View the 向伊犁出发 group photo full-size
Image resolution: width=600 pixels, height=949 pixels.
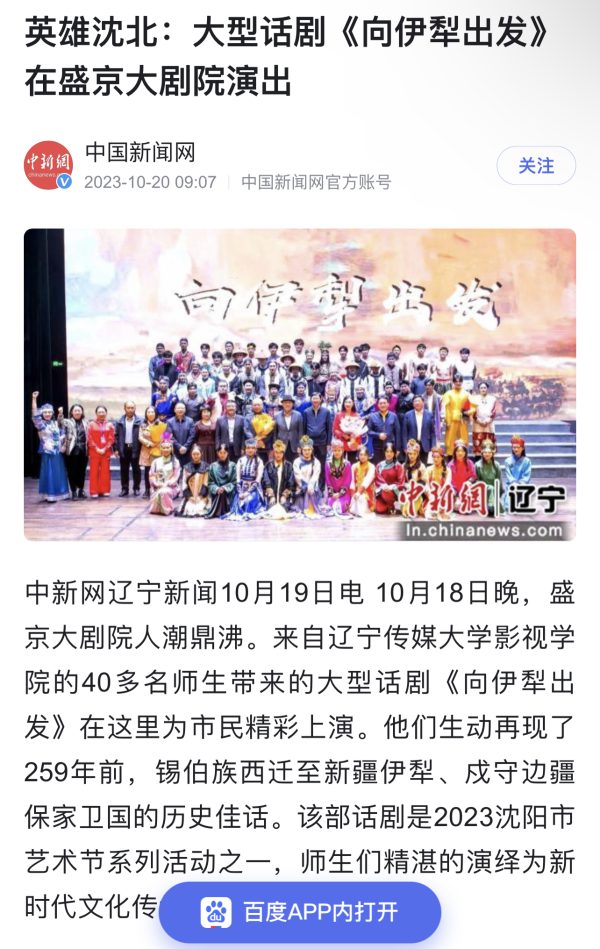pyautogui.click(x=300, y=385)
